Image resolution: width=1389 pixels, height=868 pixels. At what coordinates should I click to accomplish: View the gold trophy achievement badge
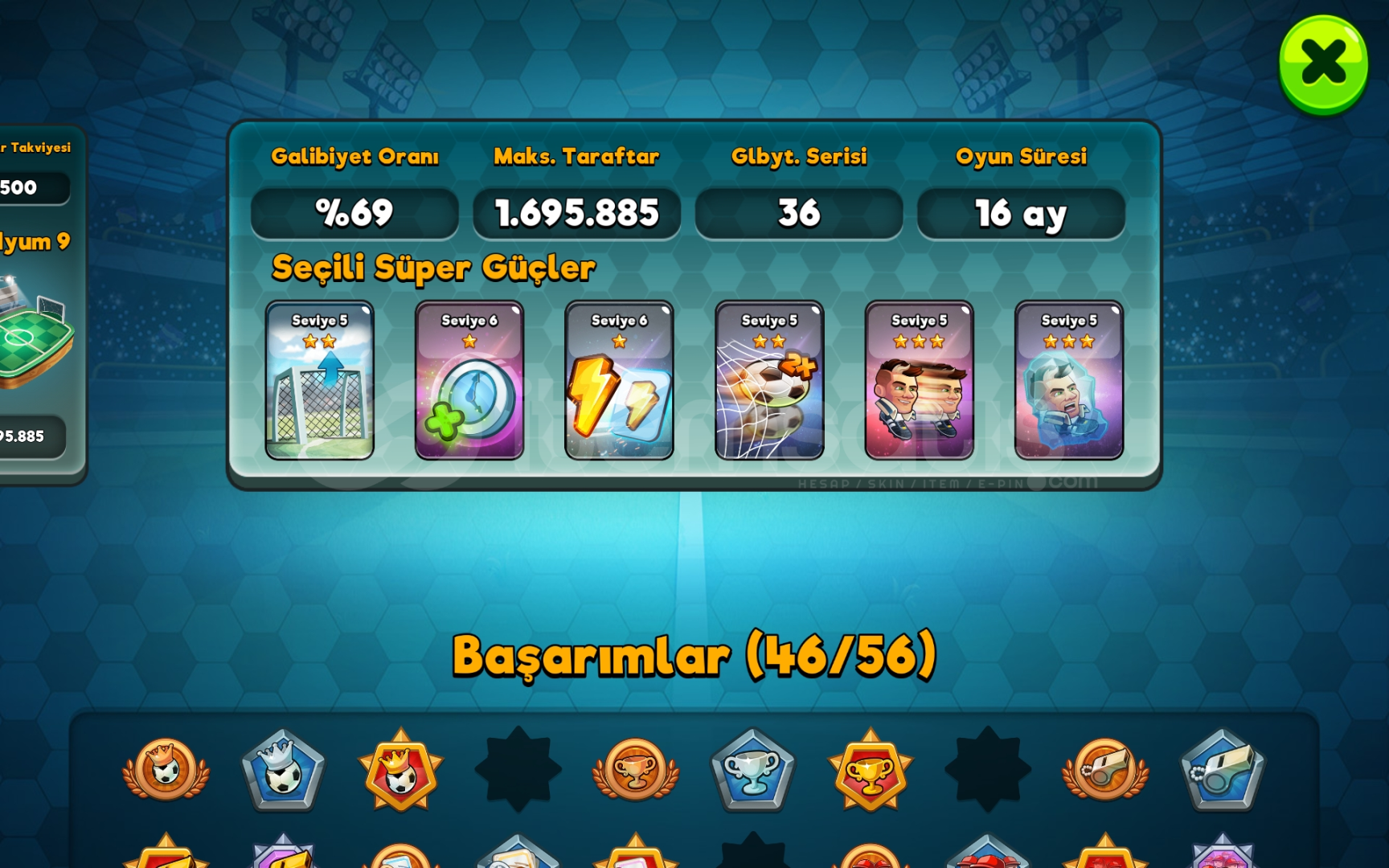tap(870, 771)
